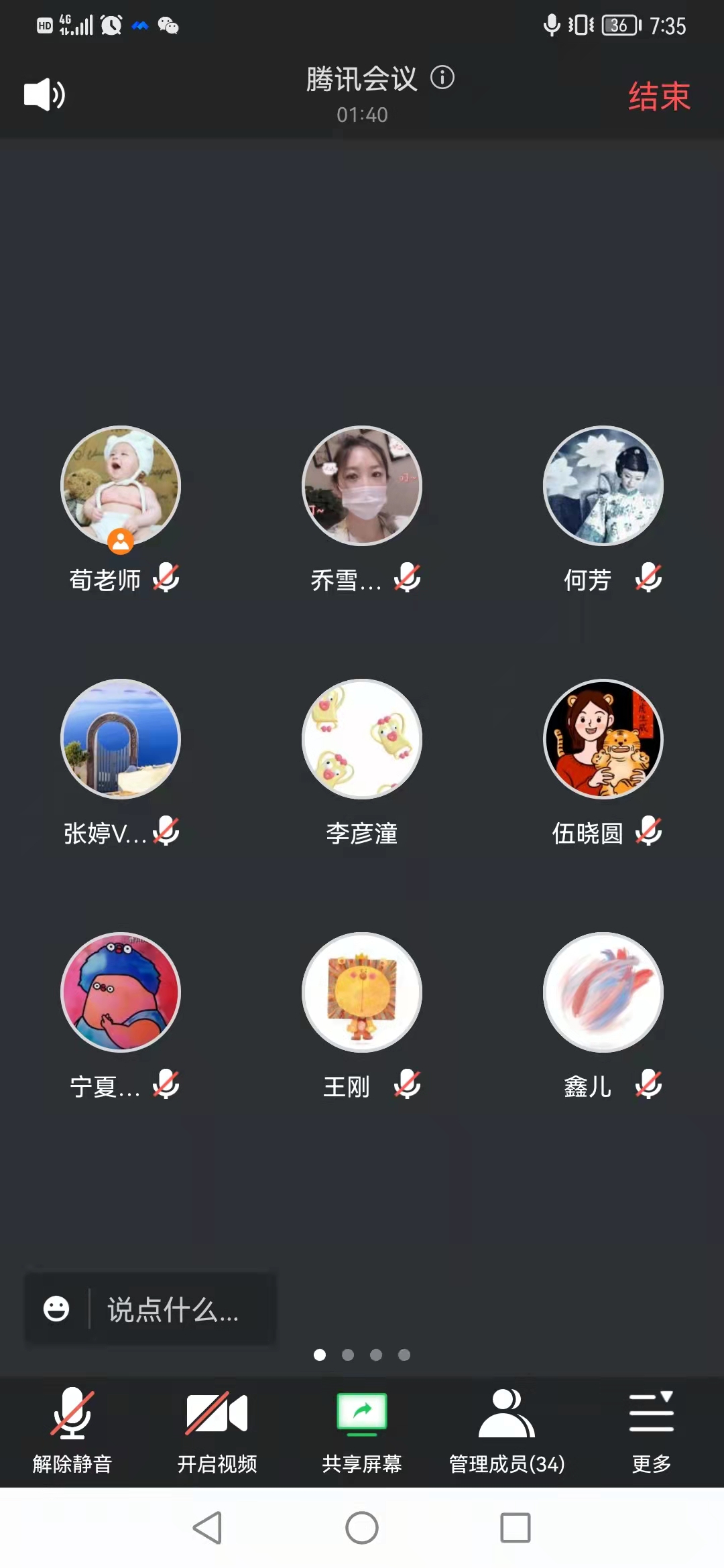The width and height of the screenshot is (724, 1568).
Task: Select participant 何芳's avatar
Action: point(603,486)
